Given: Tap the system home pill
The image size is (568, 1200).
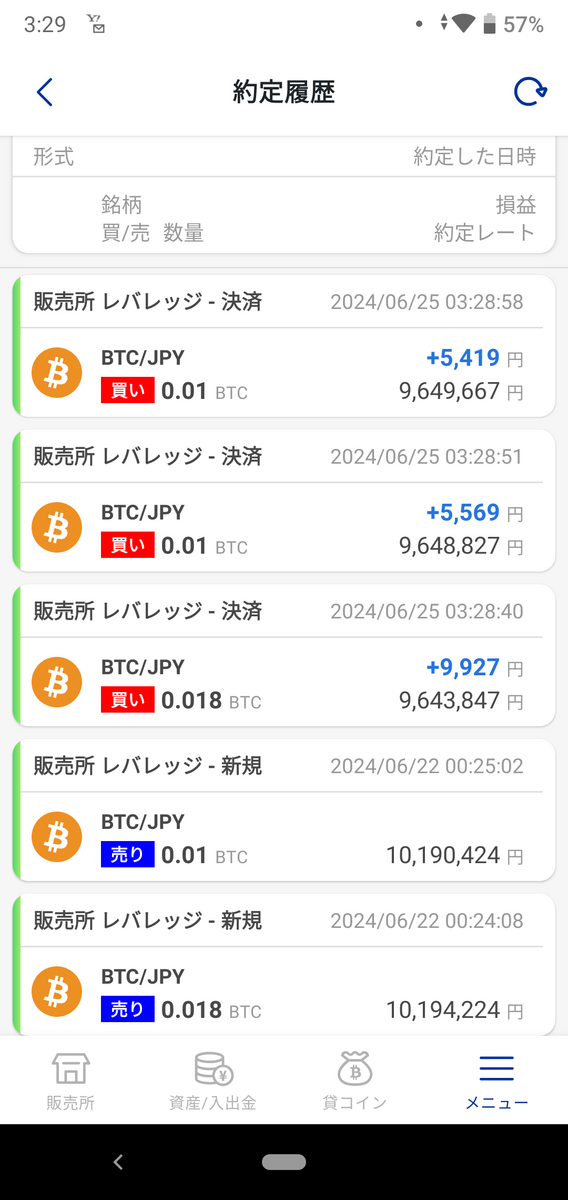Looking at the screenshot, I should point(284,1162).
